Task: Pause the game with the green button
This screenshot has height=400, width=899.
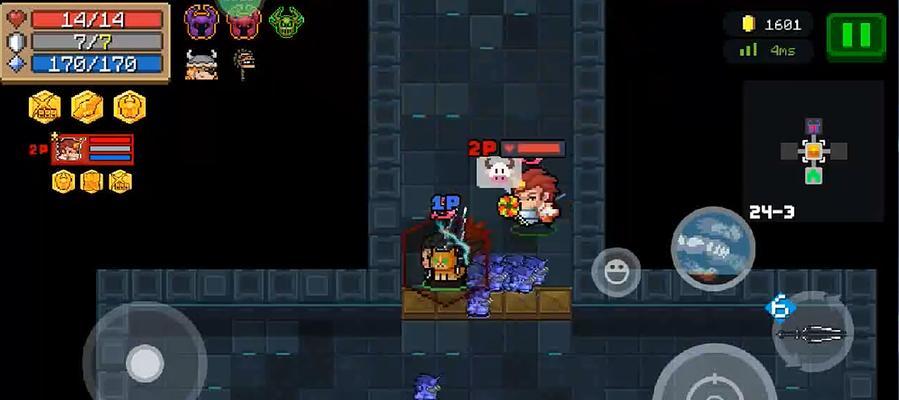Action: tap(855, 37)
